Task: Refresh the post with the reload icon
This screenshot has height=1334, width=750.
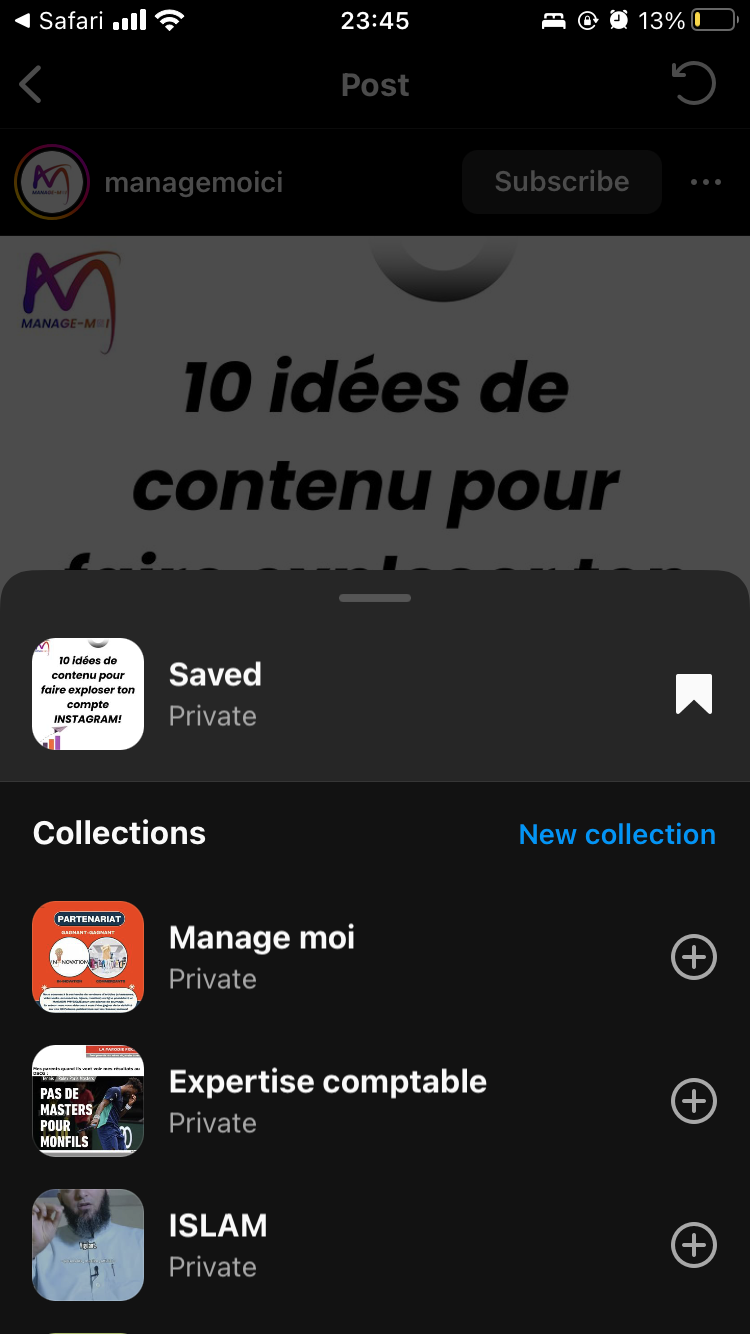Action: click(x=693, y=84)
